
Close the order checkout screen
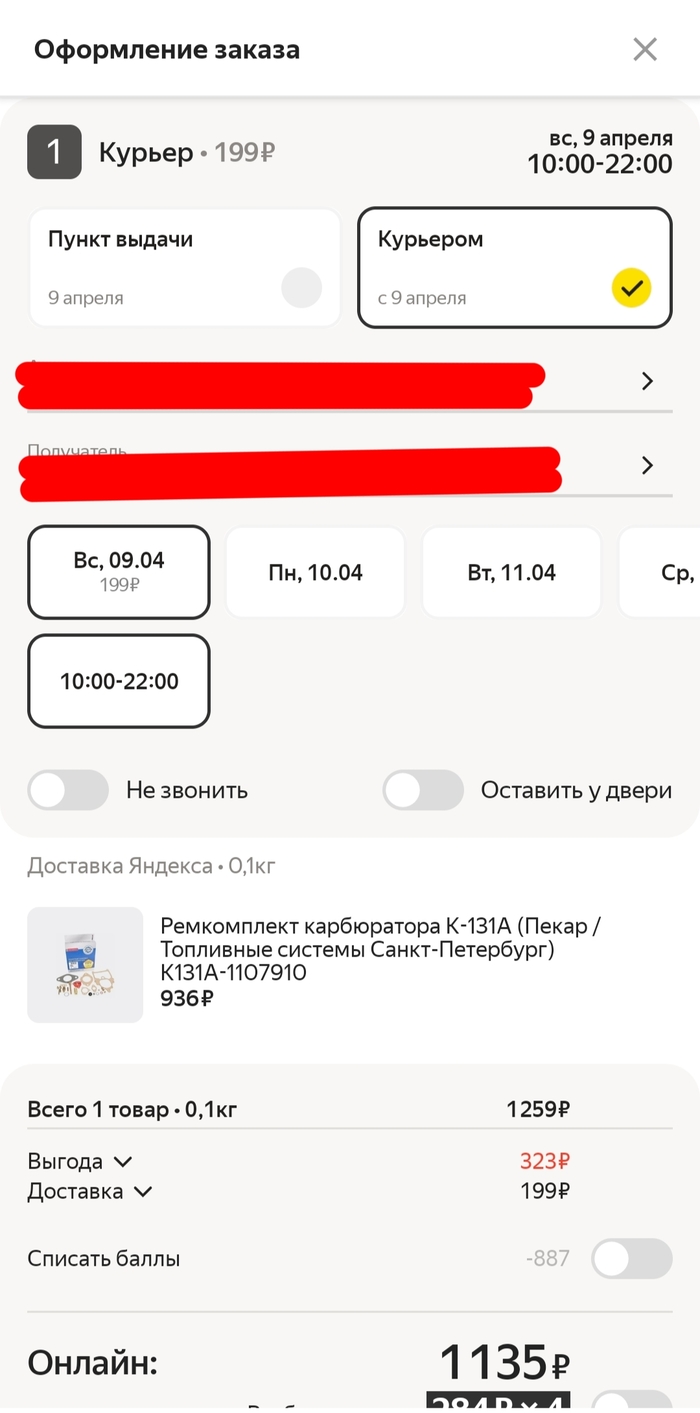click(x=645, y=49)
